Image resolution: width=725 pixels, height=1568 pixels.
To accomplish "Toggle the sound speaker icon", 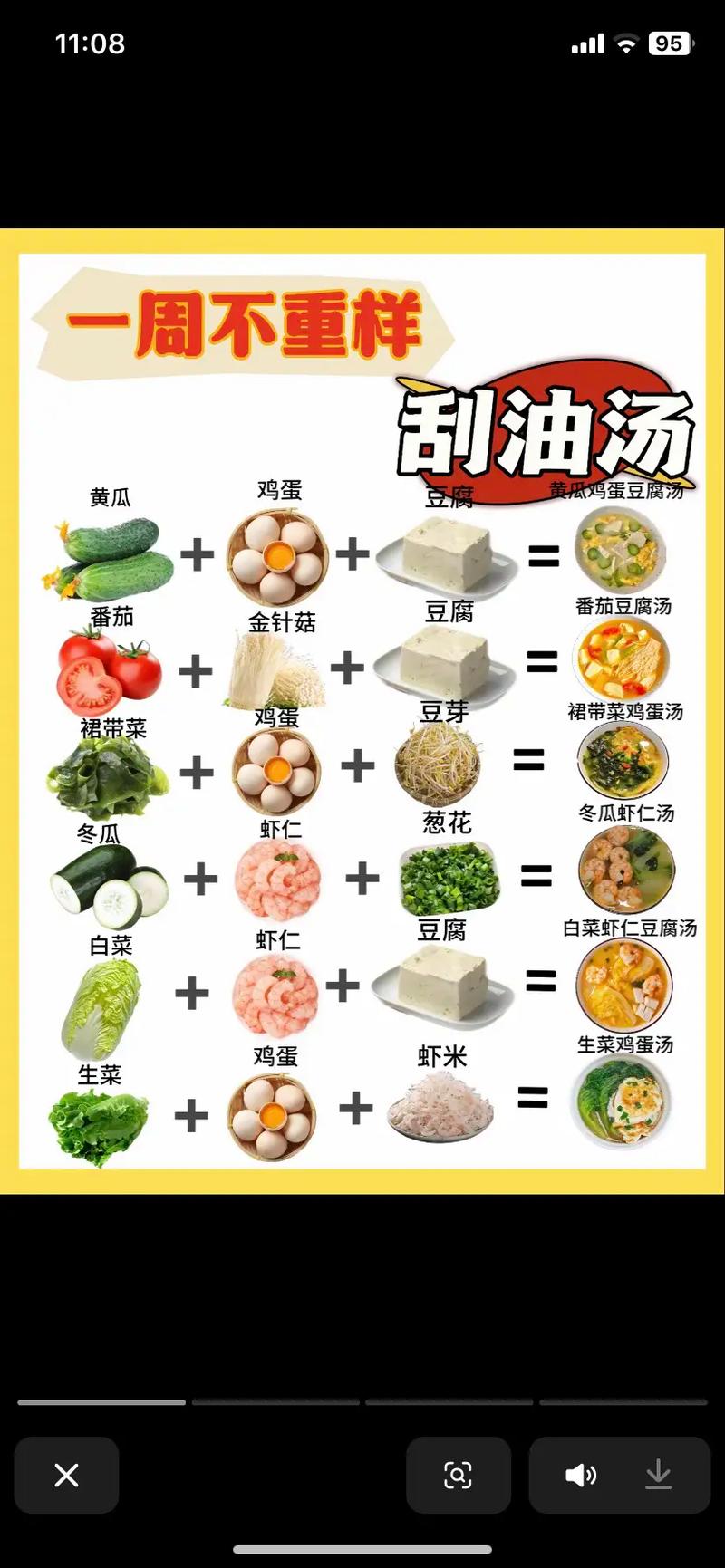I will (581, 1475).
